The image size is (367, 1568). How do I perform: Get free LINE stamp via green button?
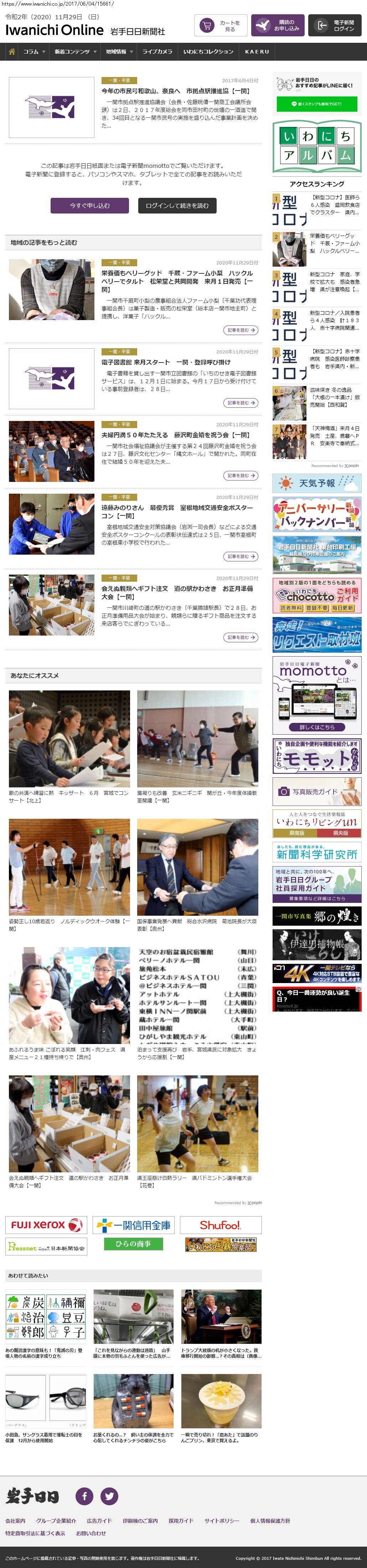pyautogui.click(x=316, y=104)
